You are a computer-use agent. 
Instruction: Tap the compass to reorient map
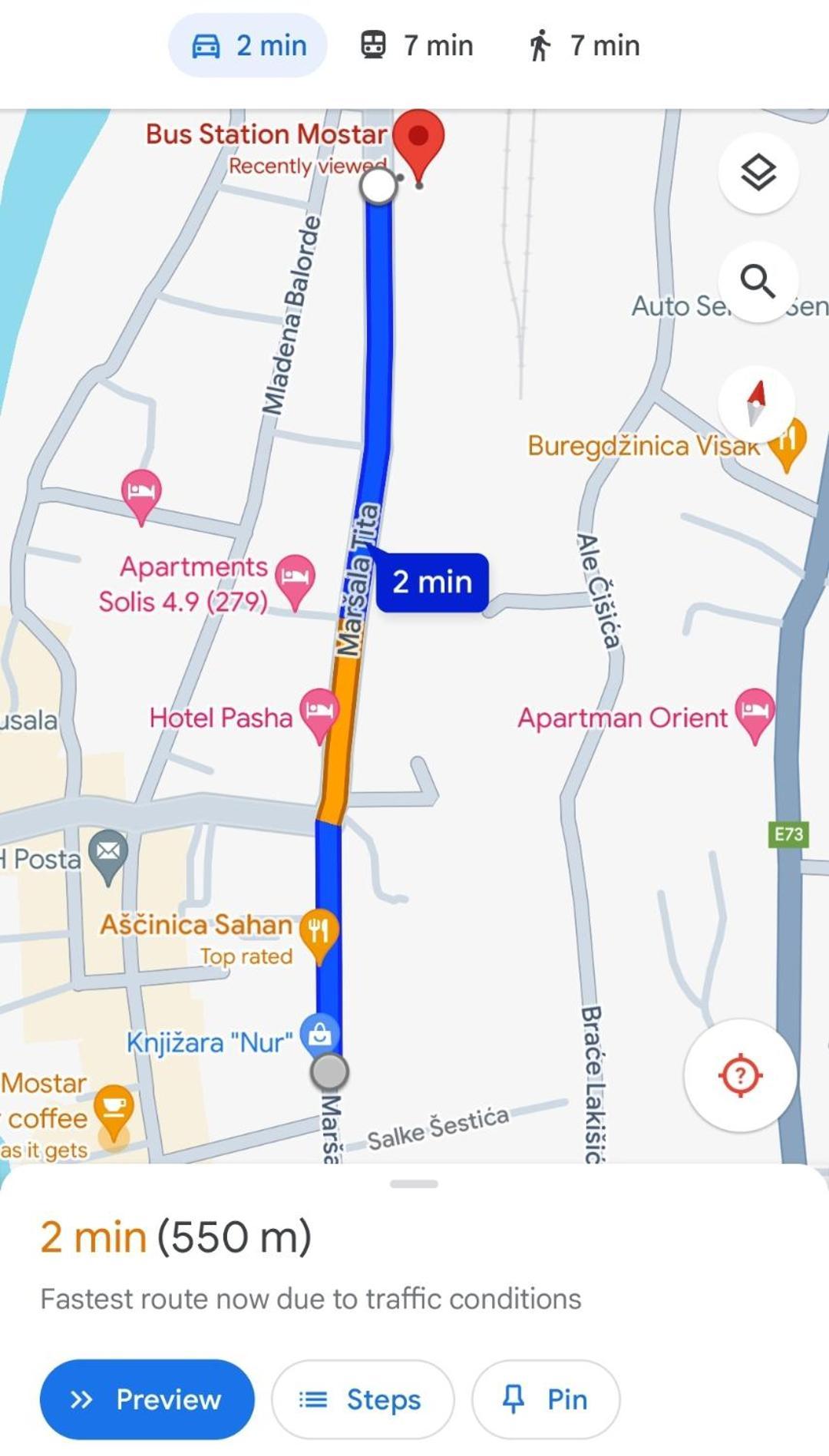757,403
